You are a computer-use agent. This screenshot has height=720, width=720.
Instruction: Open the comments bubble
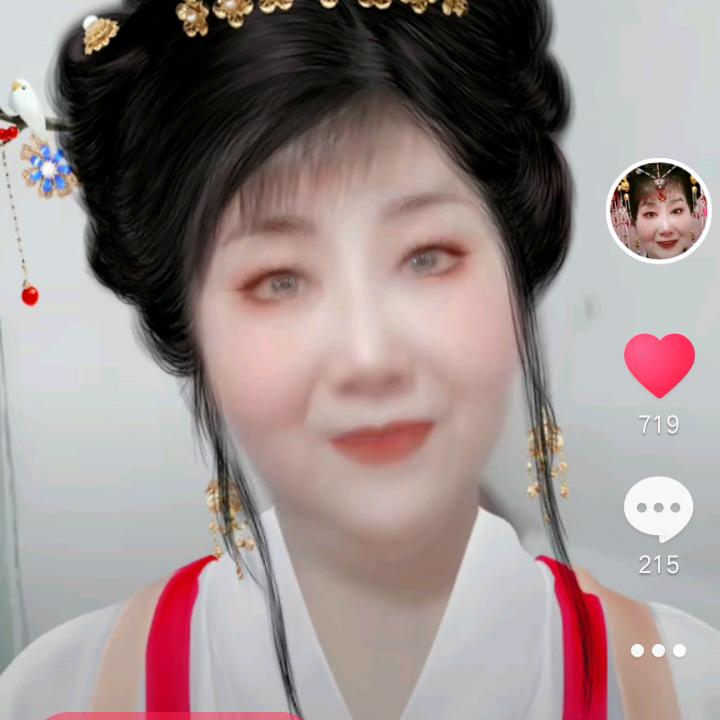point(658,508)
